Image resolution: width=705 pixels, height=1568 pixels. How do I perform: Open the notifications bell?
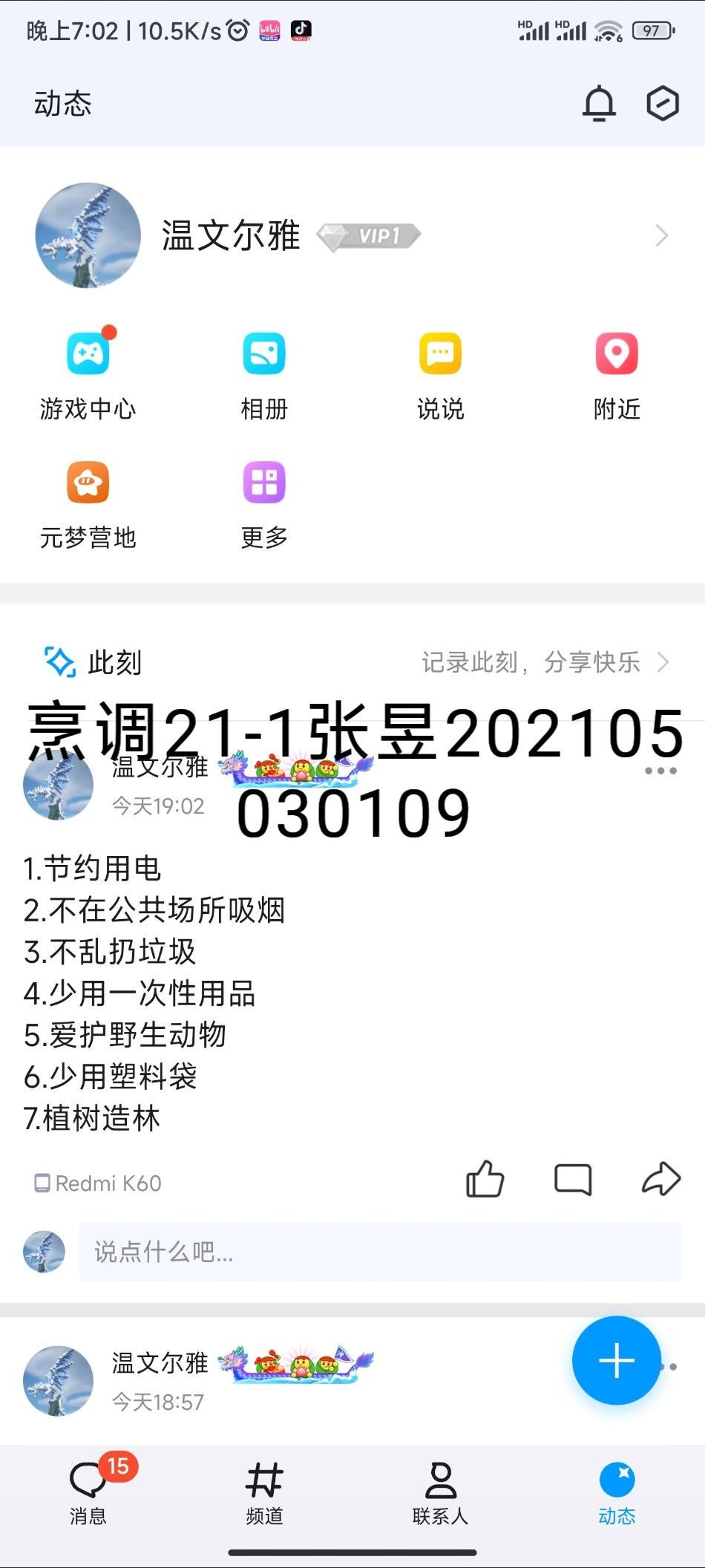(599, 103)
